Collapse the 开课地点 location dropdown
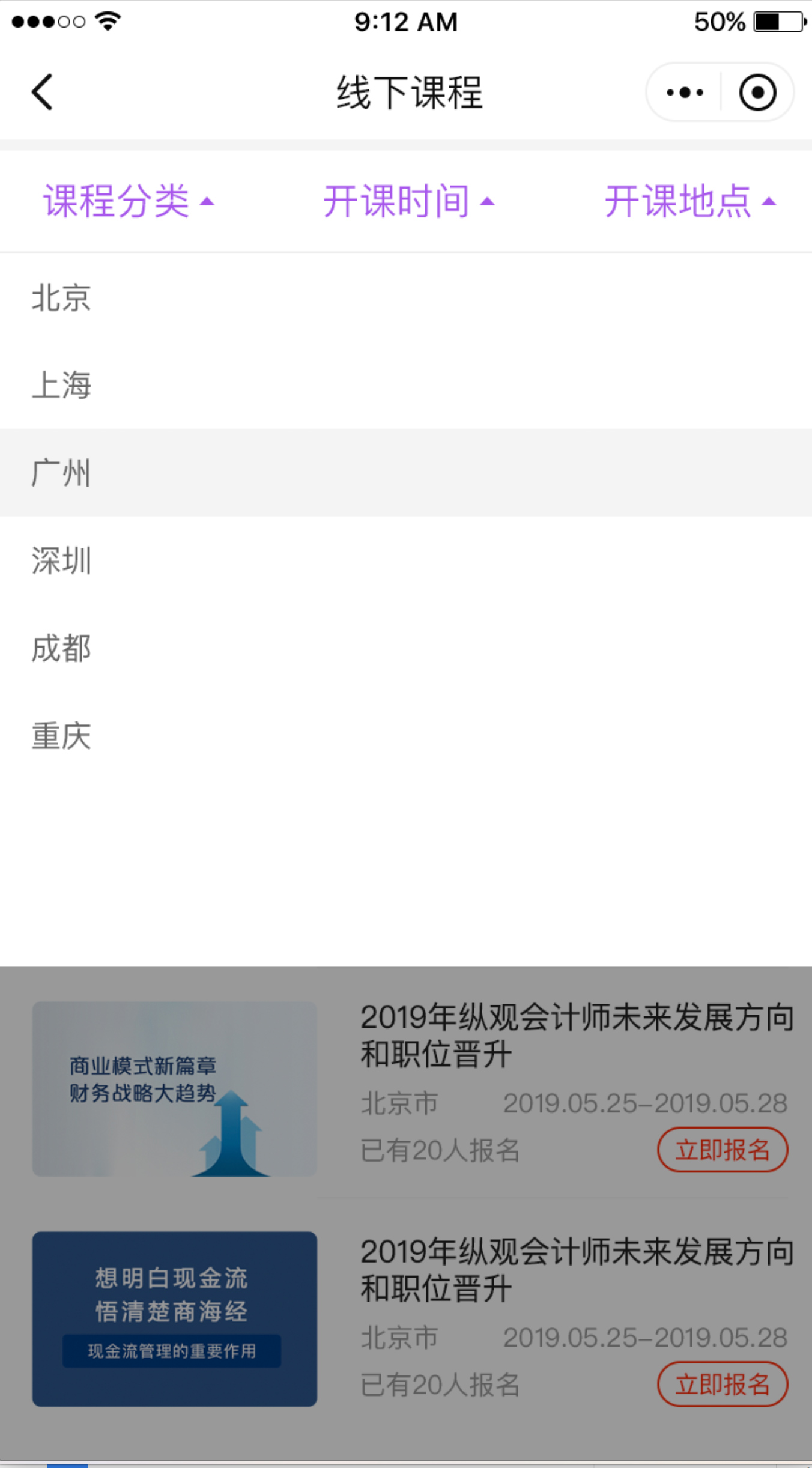The height and width of the screenshot is (1468, 812). tap(690, 201)
